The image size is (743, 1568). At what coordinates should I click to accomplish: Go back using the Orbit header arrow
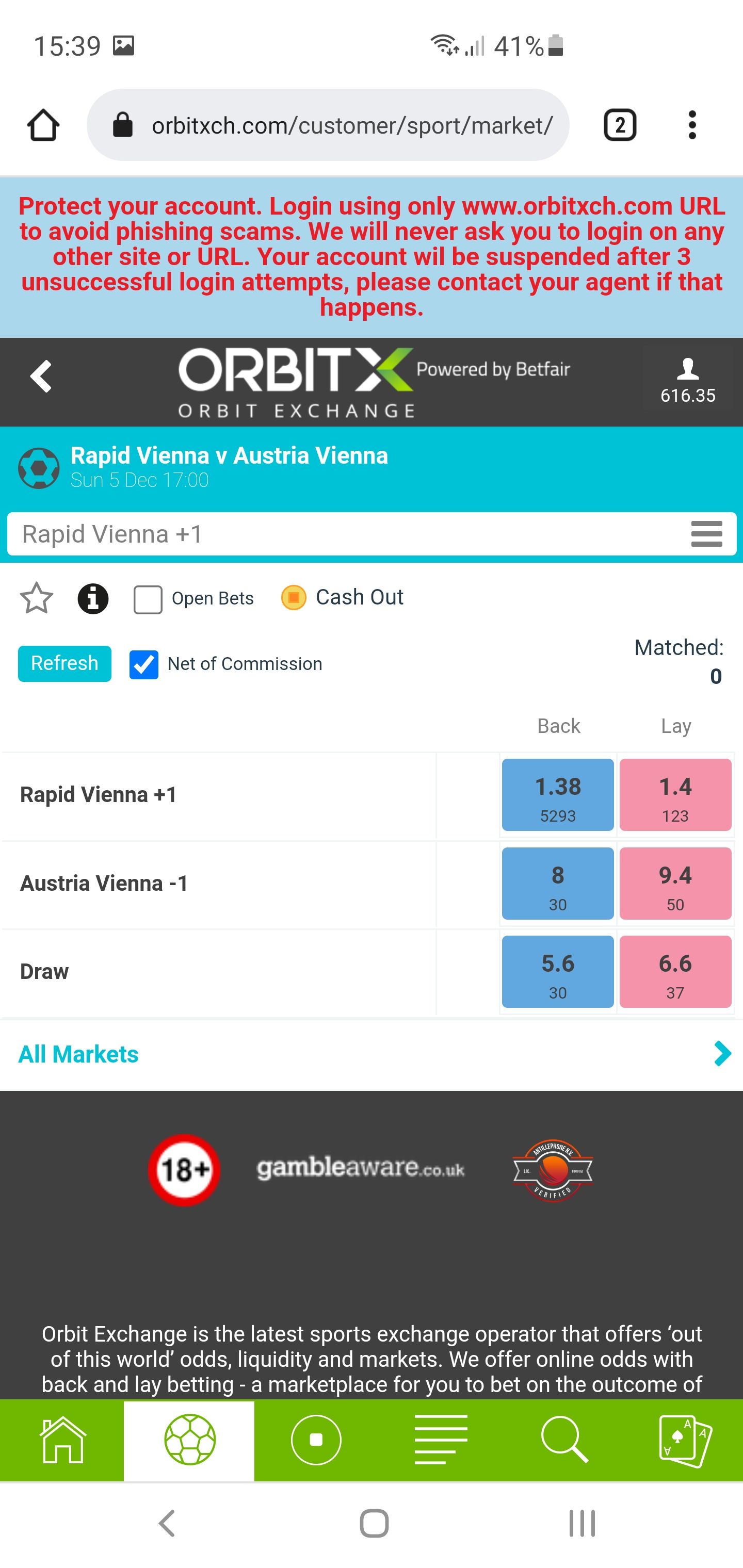click(41, 376)
